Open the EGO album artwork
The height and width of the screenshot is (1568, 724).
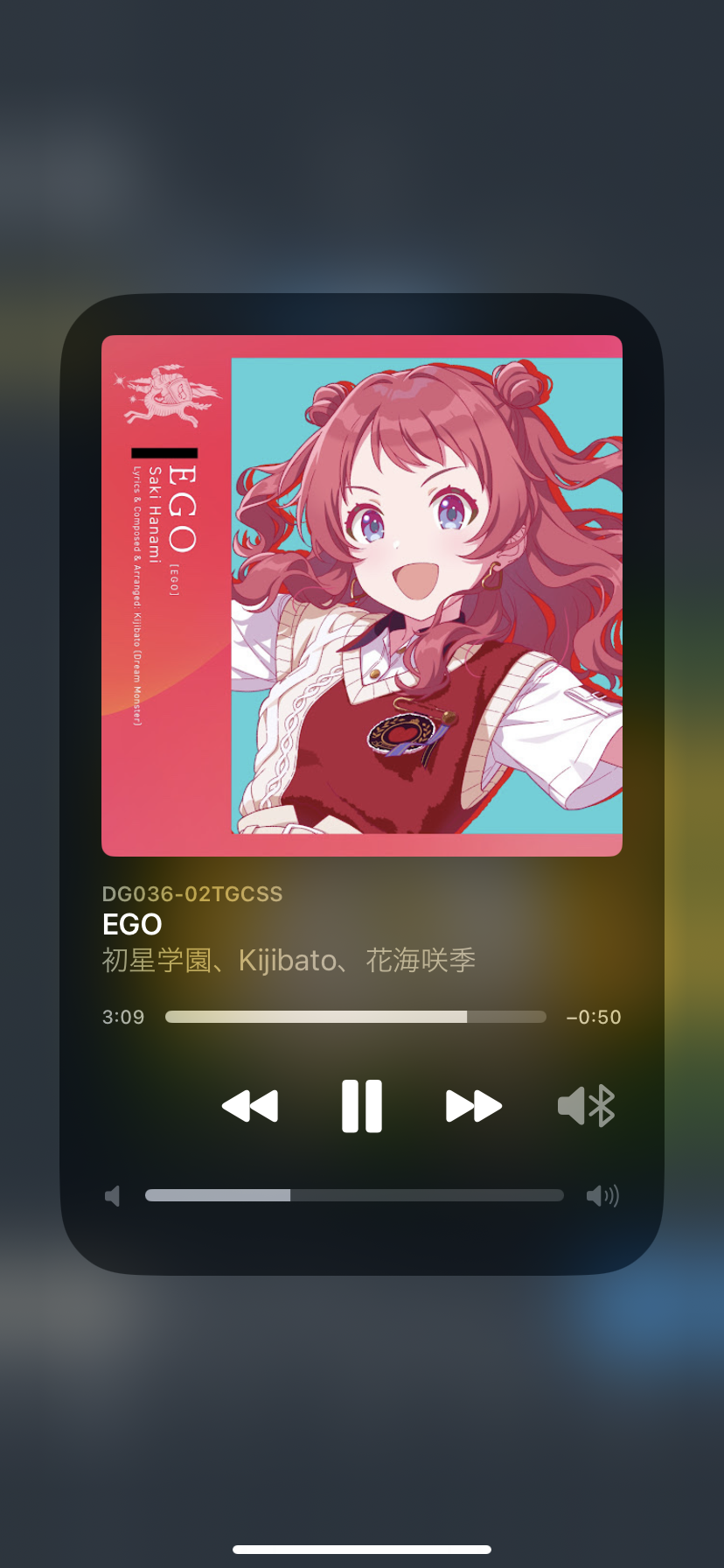click(362, 595)
